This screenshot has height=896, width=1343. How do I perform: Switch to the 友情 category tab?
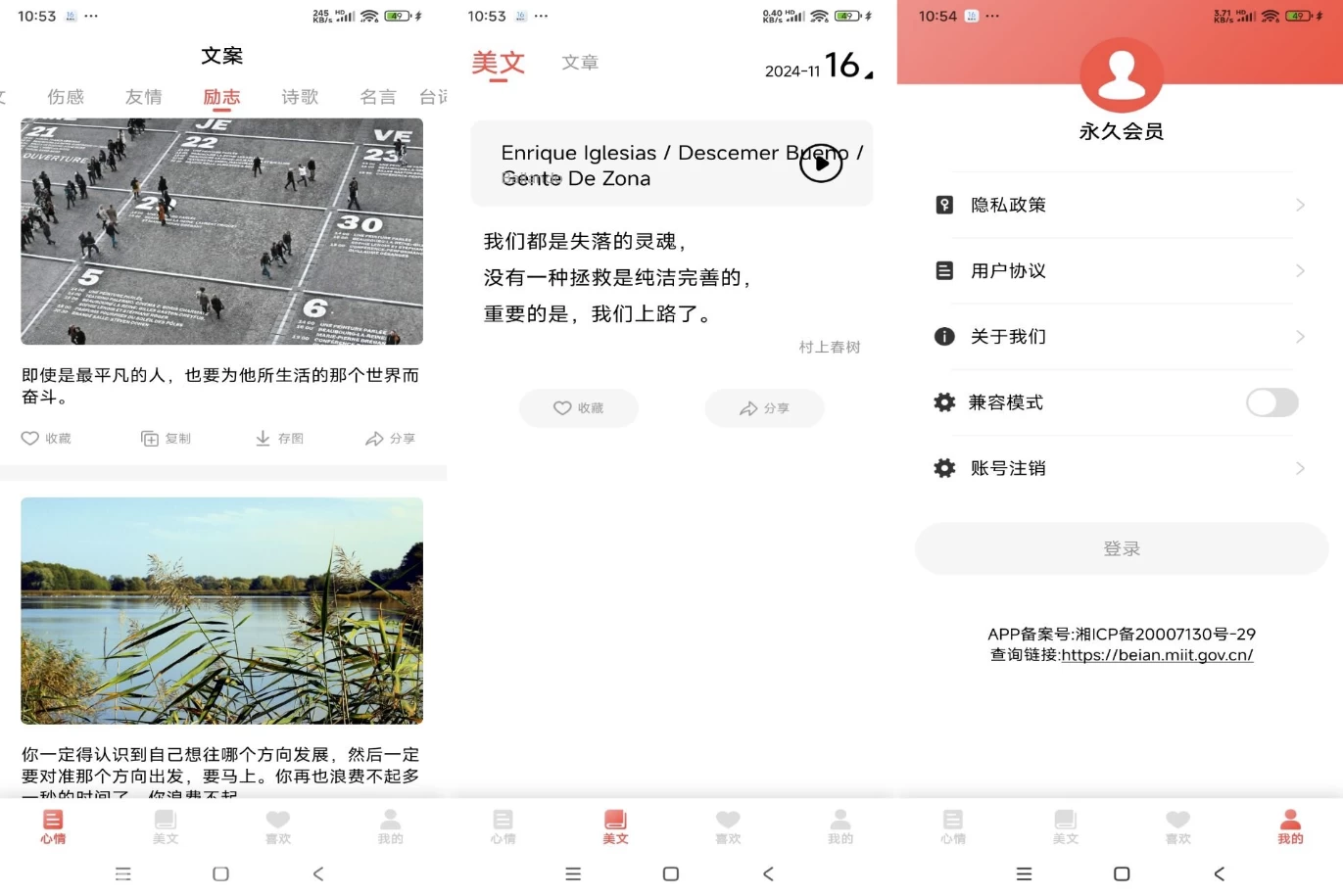pyautogui.click(x=144, y=97)
